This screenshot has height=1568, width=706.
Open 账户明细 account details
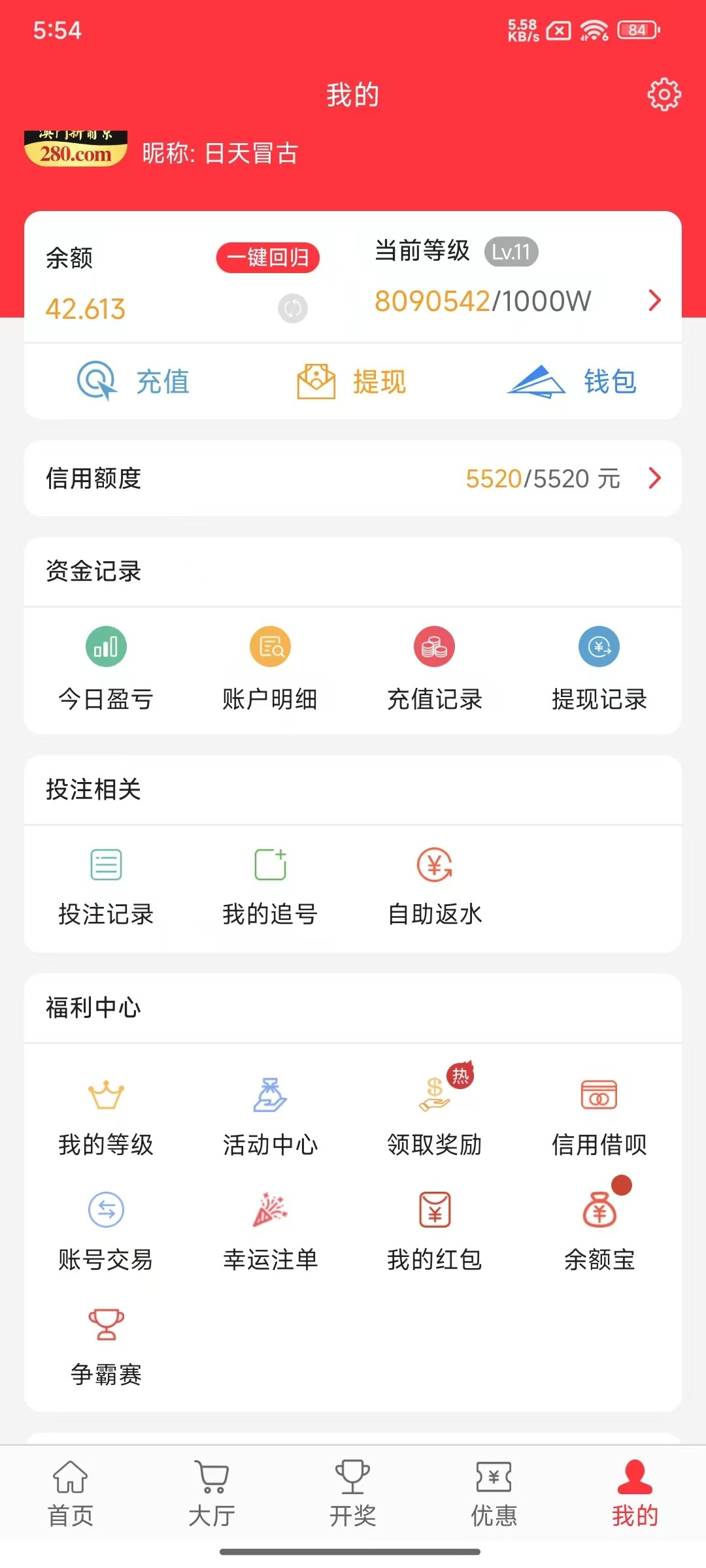point(270,668)
